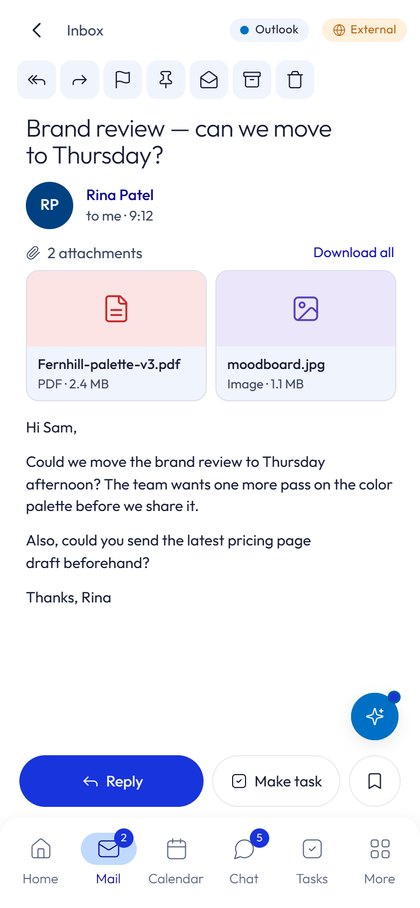420x908 pixels.
Task: Pin this email
Action: click(166, 80)
